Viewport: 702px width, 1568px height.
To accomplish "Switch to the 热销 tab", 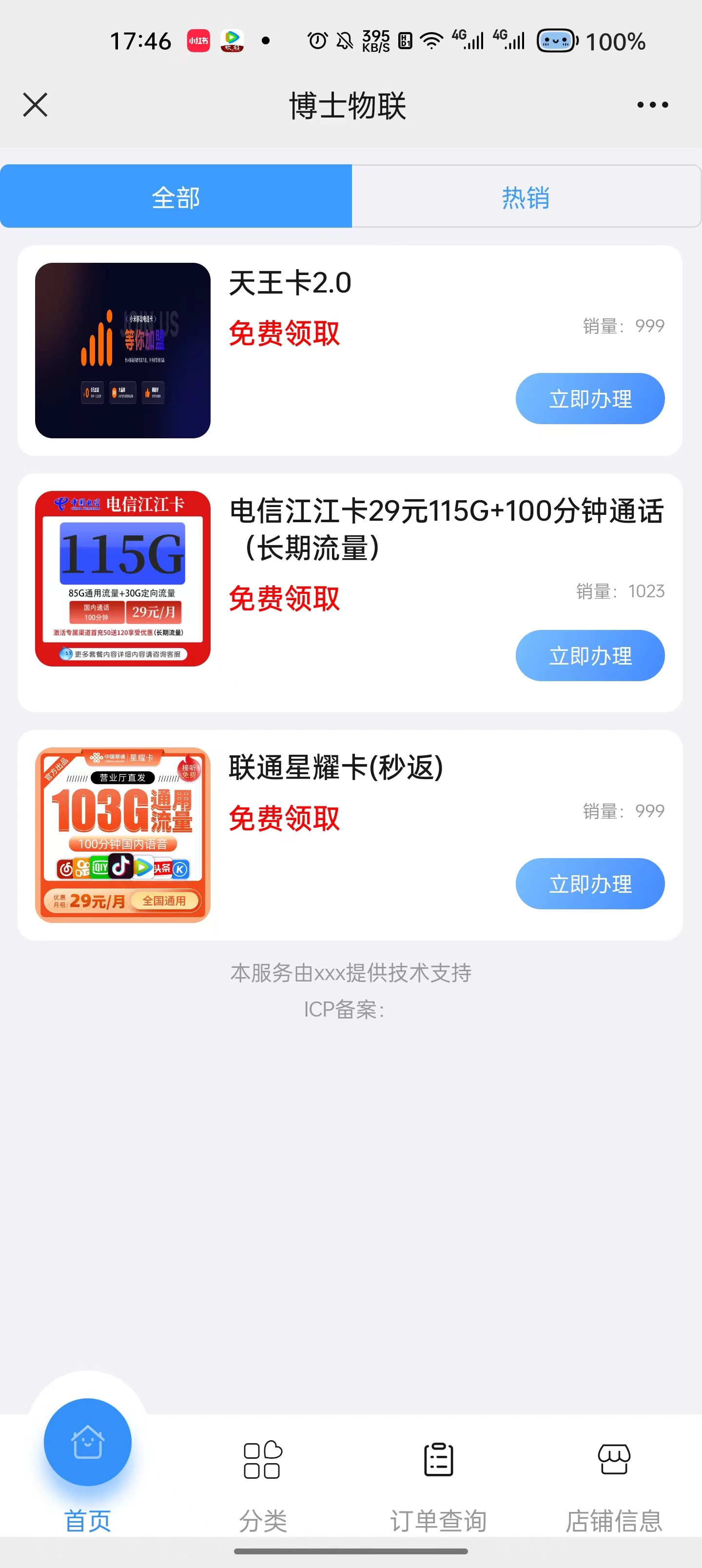I will [x=526, y=196].
